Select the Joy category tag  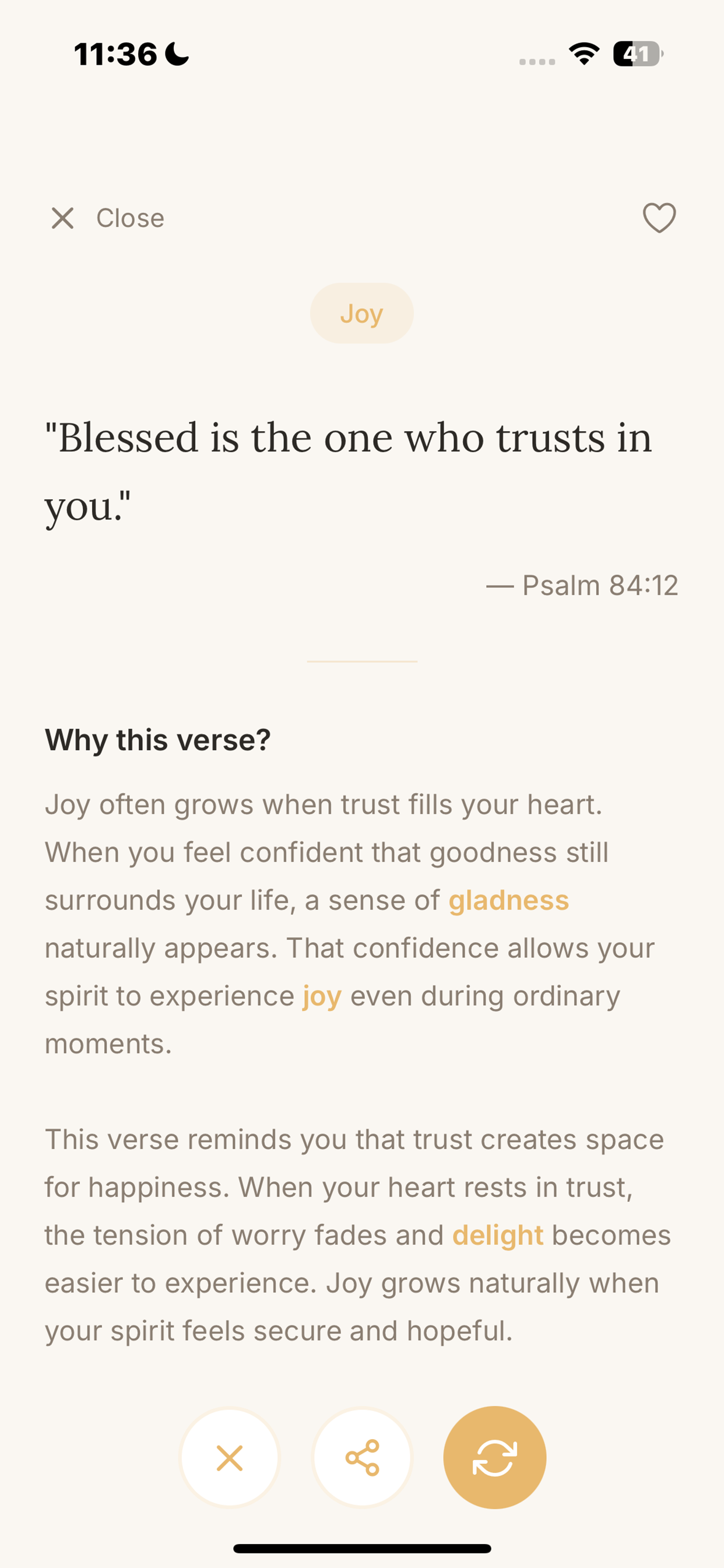pos(362,313)
